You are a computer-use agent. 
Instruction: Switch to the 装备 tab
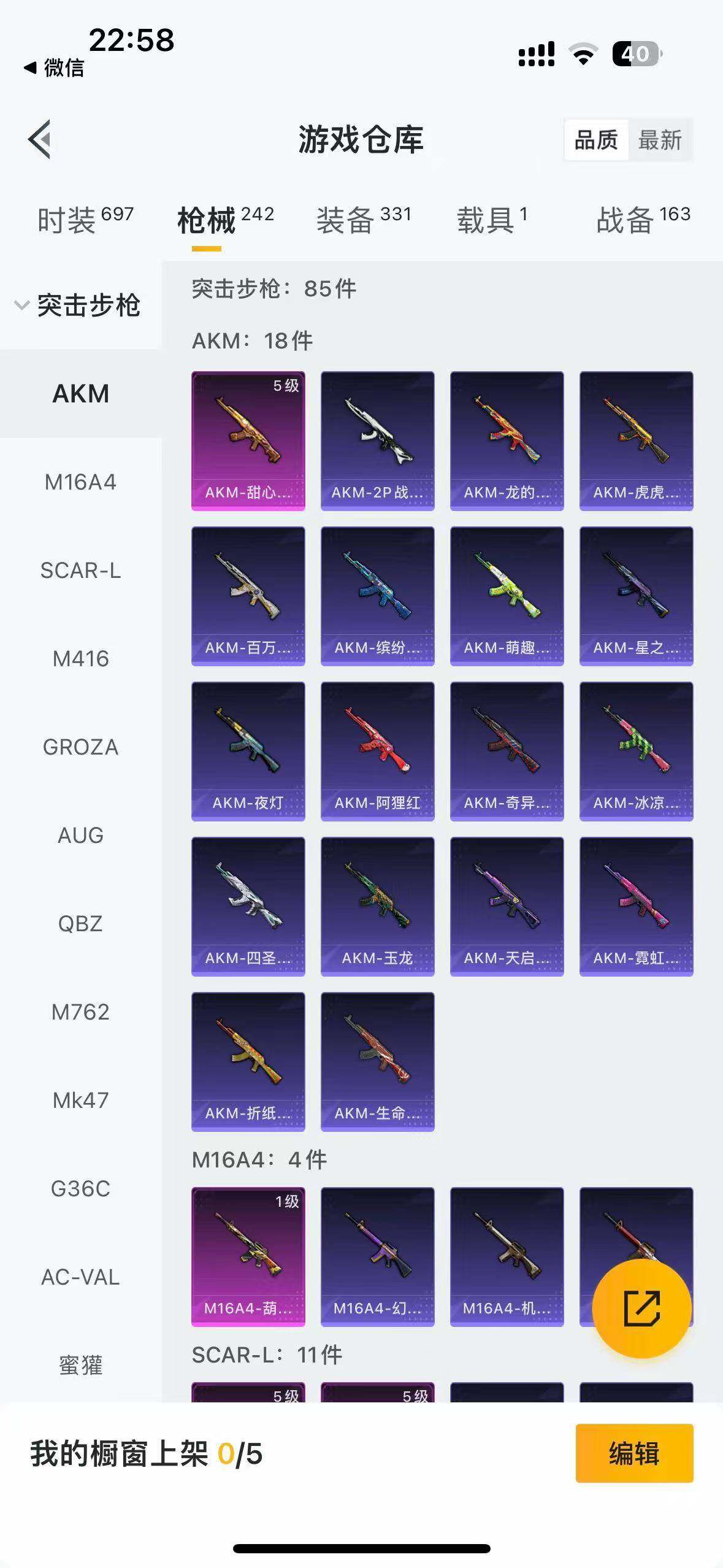pyautogui.click(x=363, y=220)
